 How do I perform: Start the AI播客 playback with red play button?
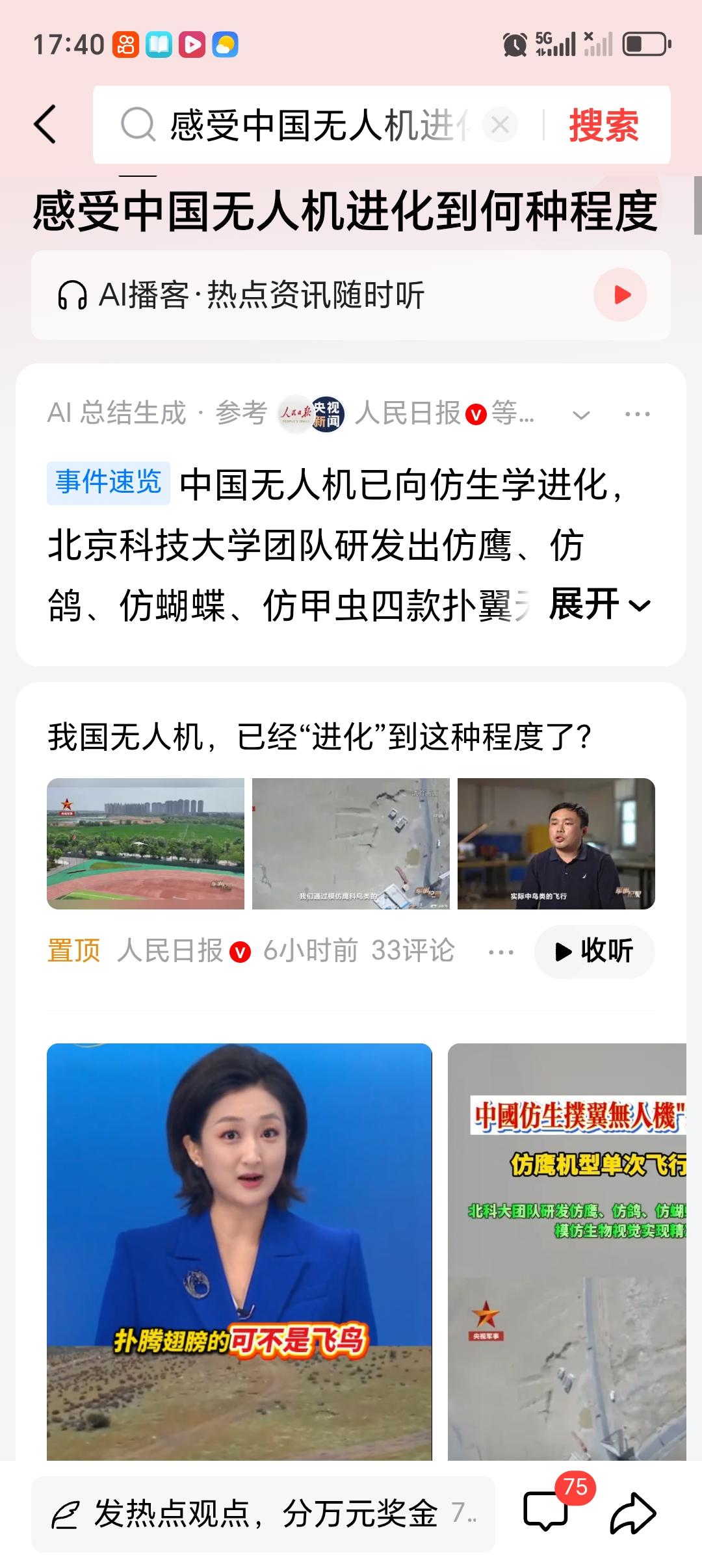pyautogui.click(x=620, y=294)
